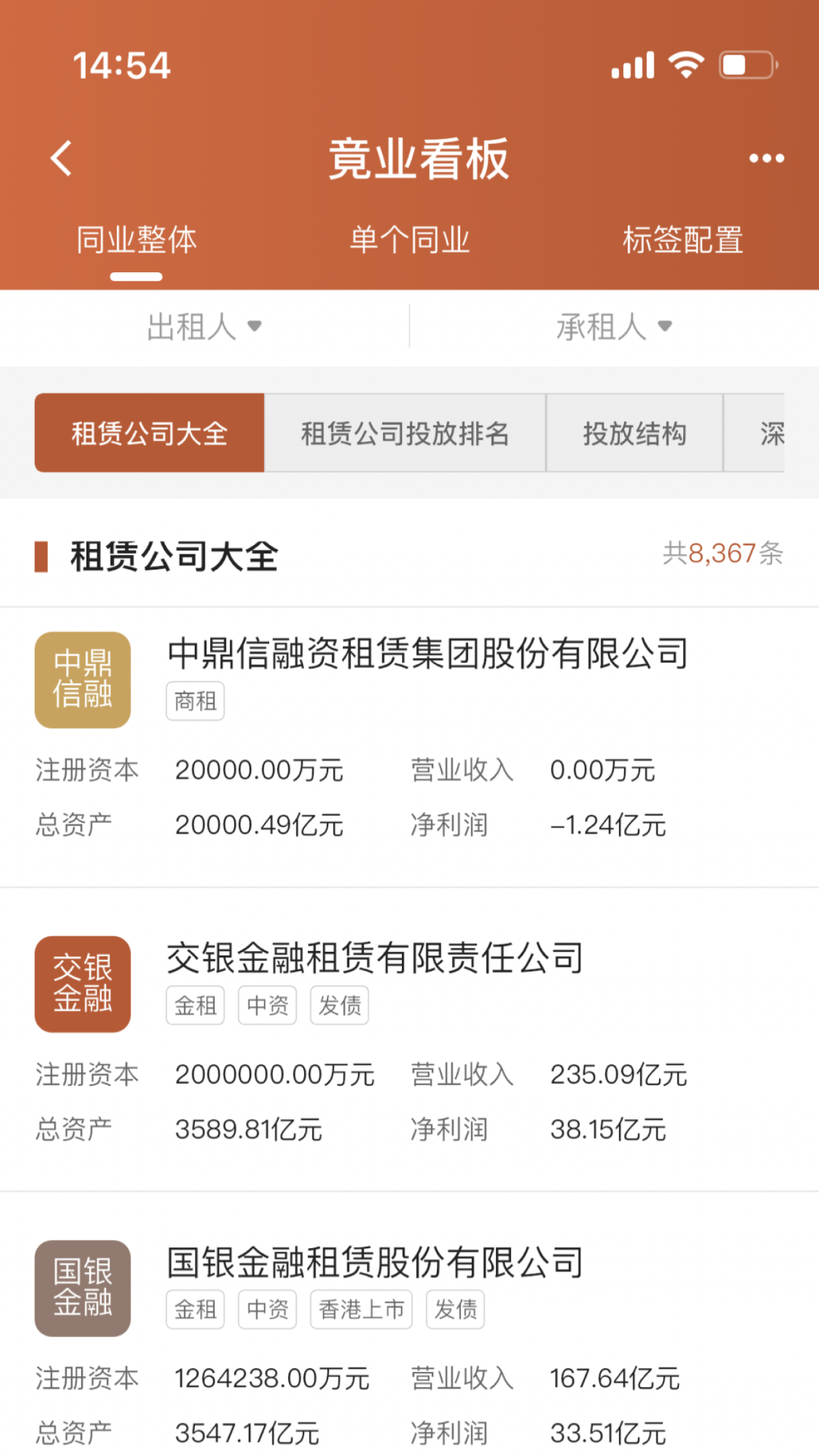Viewport: 819px width, 1456px height.
Task: Tap the cellular signal icon
Action: tap(632, 64)
